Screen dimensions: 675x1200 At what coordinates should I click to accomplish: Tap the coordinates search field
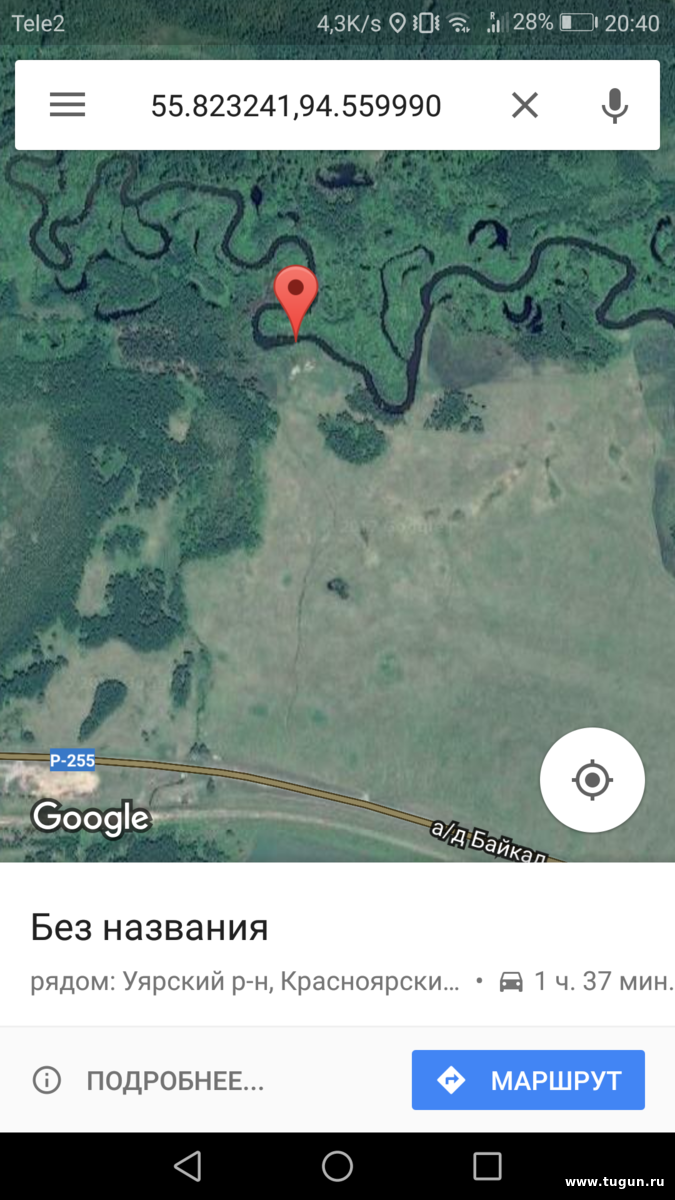pos(296,105)
